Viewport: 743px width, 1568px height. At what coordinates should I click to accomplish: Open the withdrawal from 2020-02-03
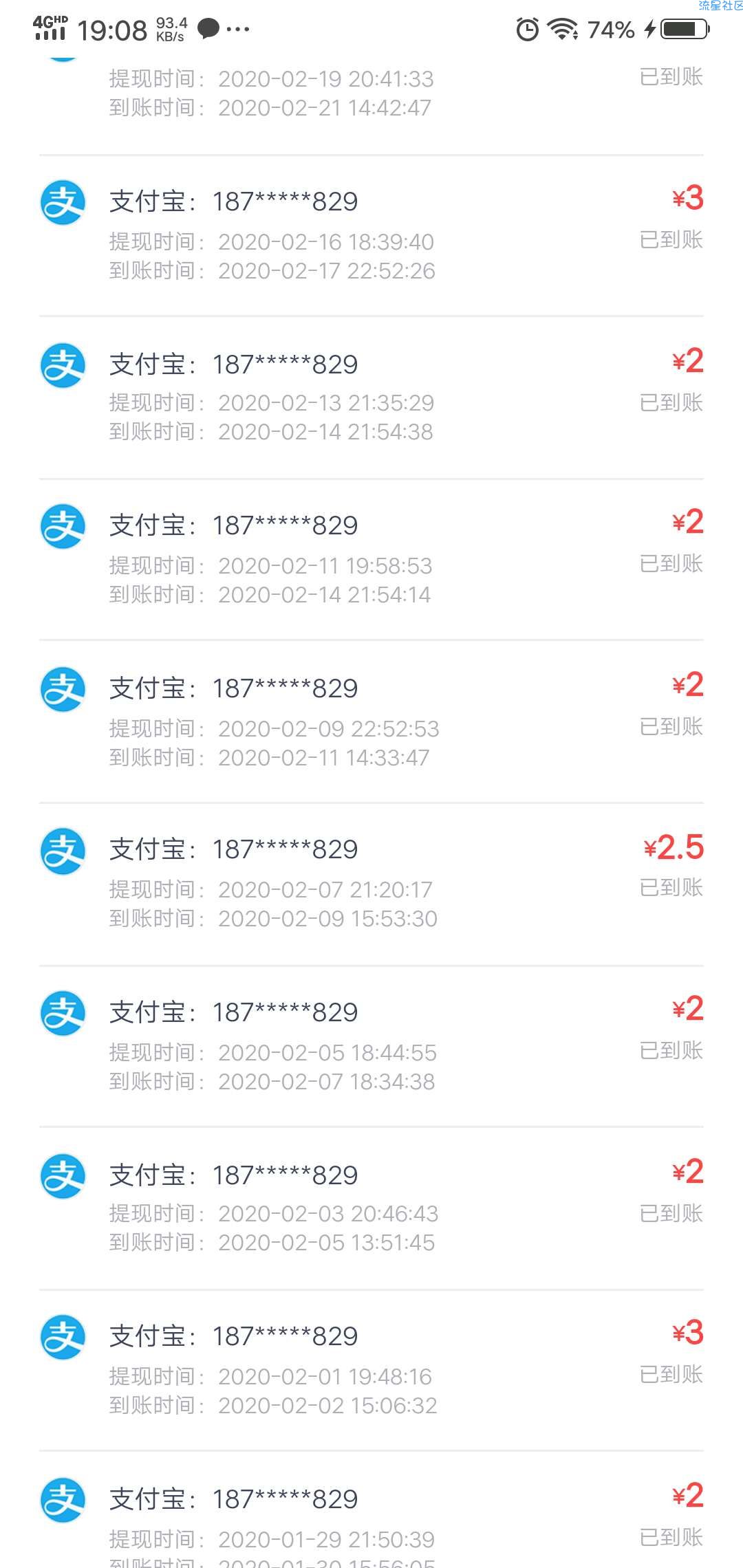tap(371, 1208)
